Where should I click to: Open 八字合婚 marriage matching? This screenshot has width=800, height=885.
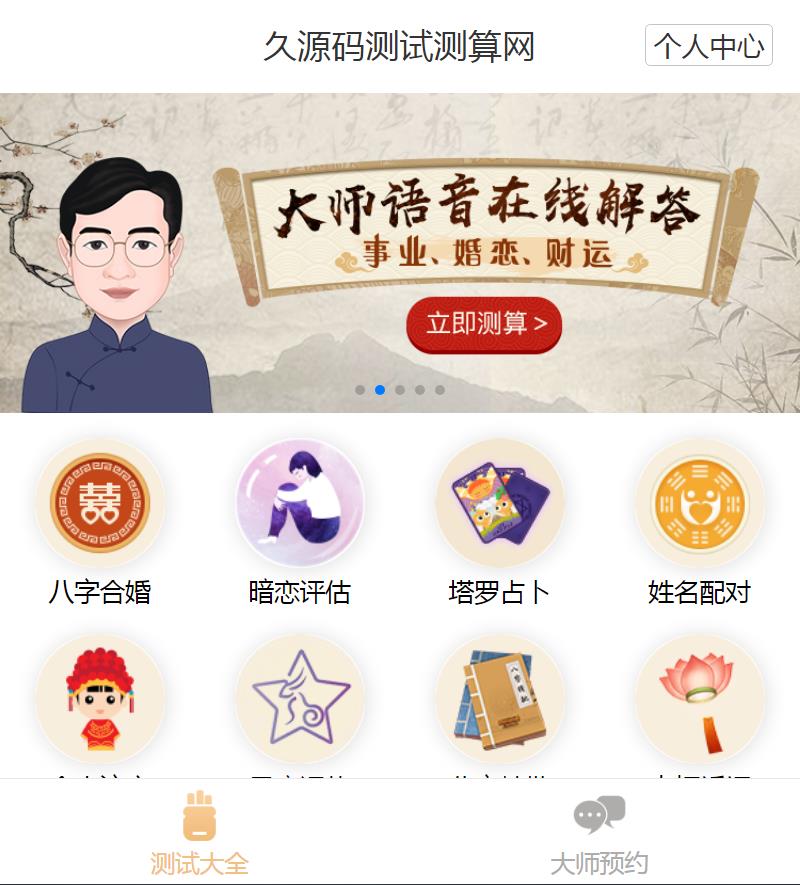(100, 503)
